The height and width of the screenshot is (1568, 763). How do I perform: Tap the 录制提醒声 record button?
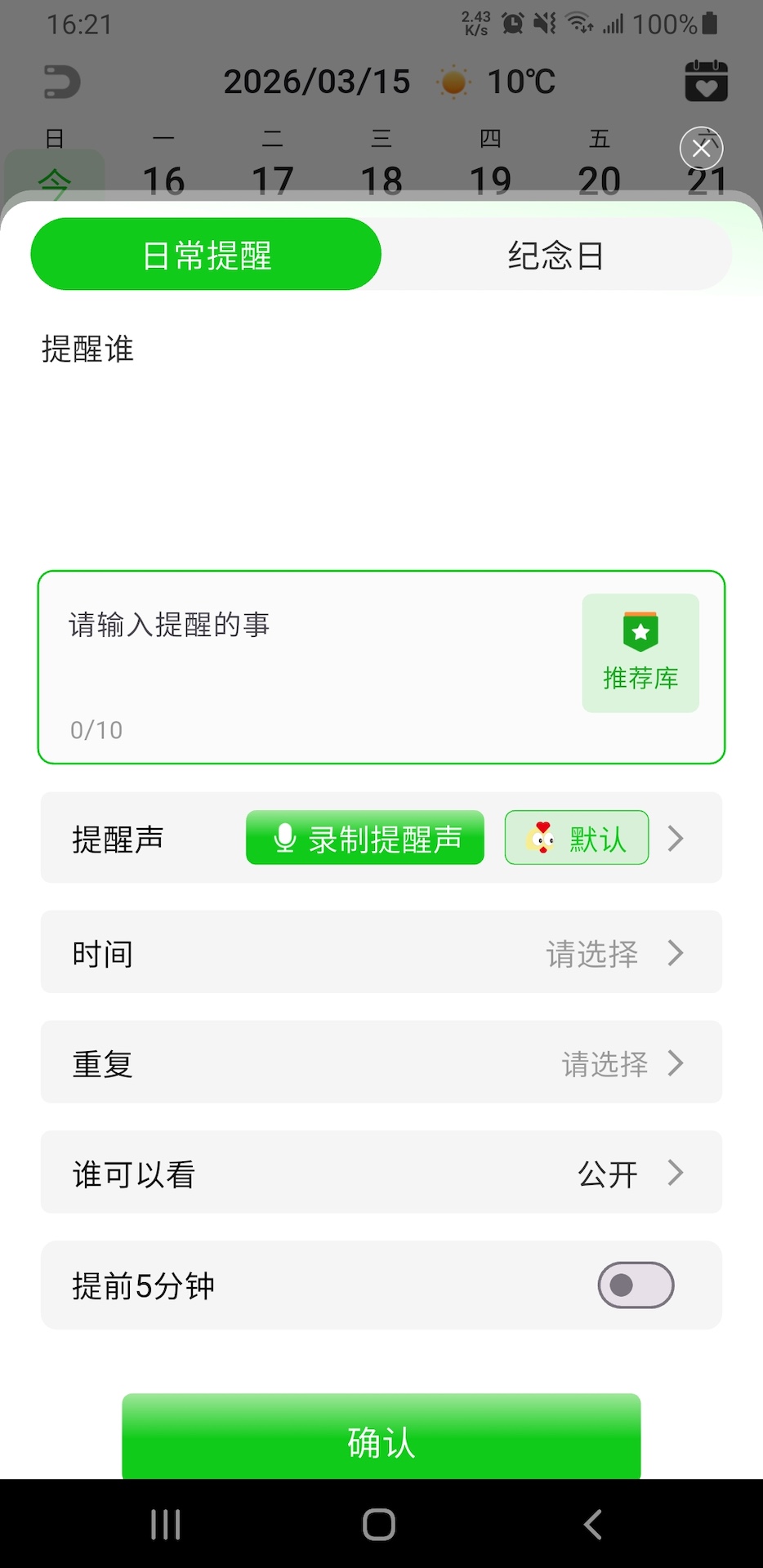pos(364,836)
